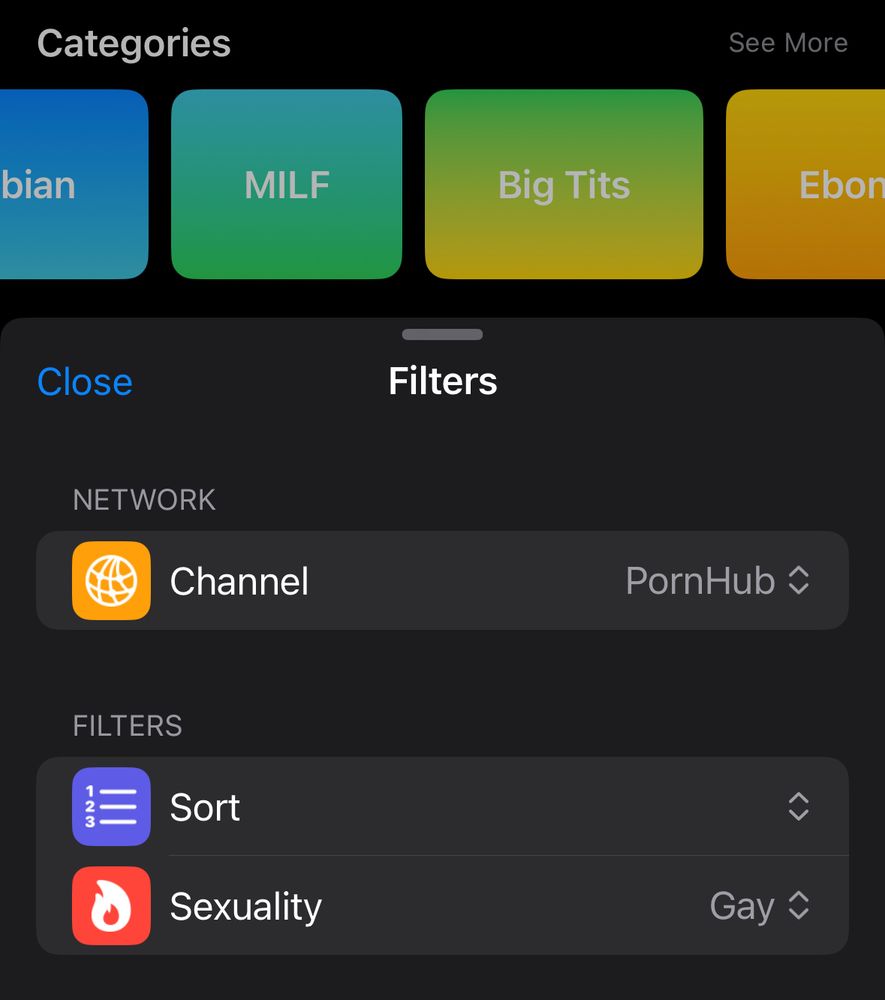Click the Filters sheet title
Viewport: 885px width, 1000px height.
click(x=442, y=381)
